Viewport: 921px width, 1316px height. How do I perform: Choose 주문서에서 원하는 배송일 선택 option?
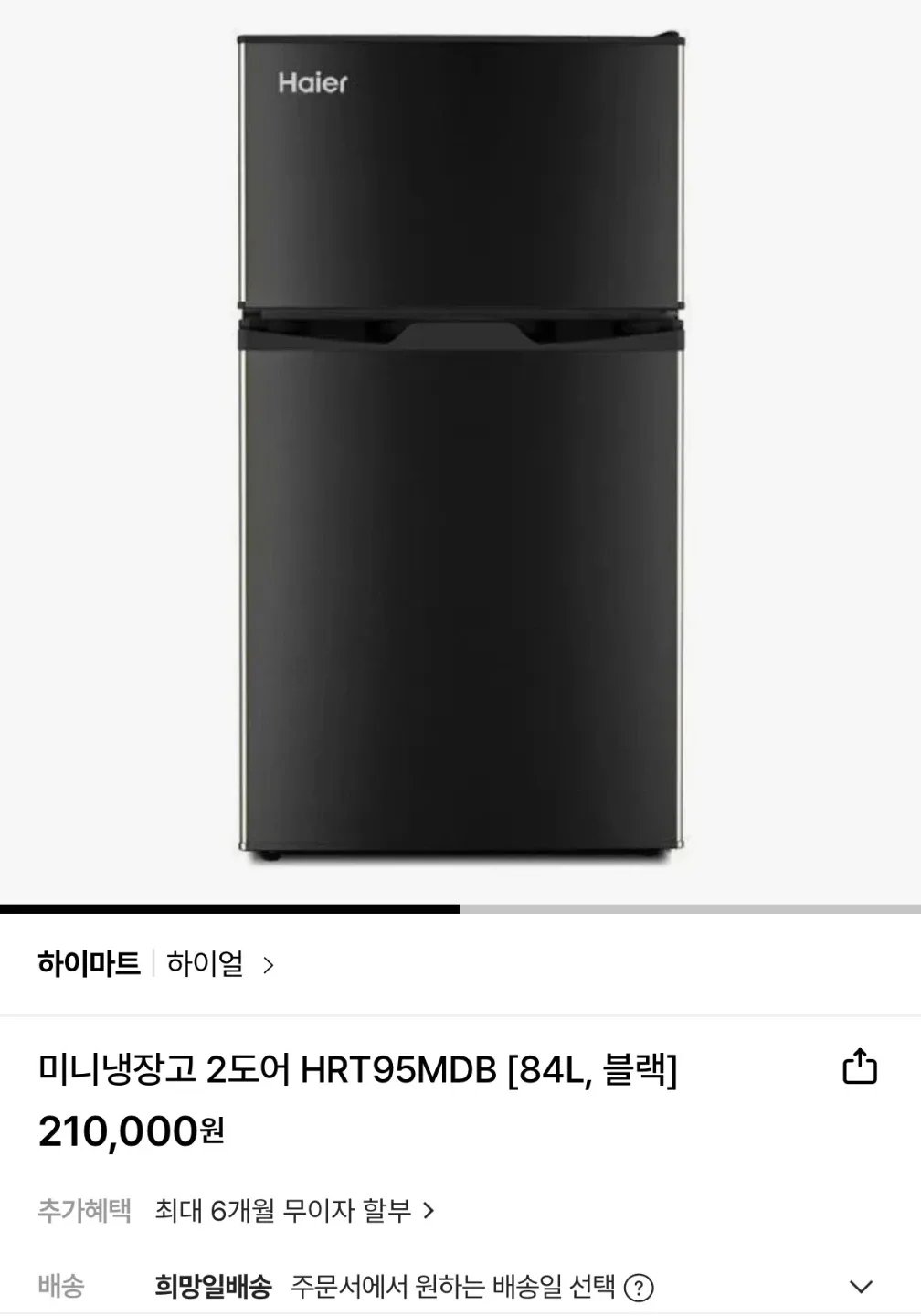pyautogui.click(x=455, y=1284)
